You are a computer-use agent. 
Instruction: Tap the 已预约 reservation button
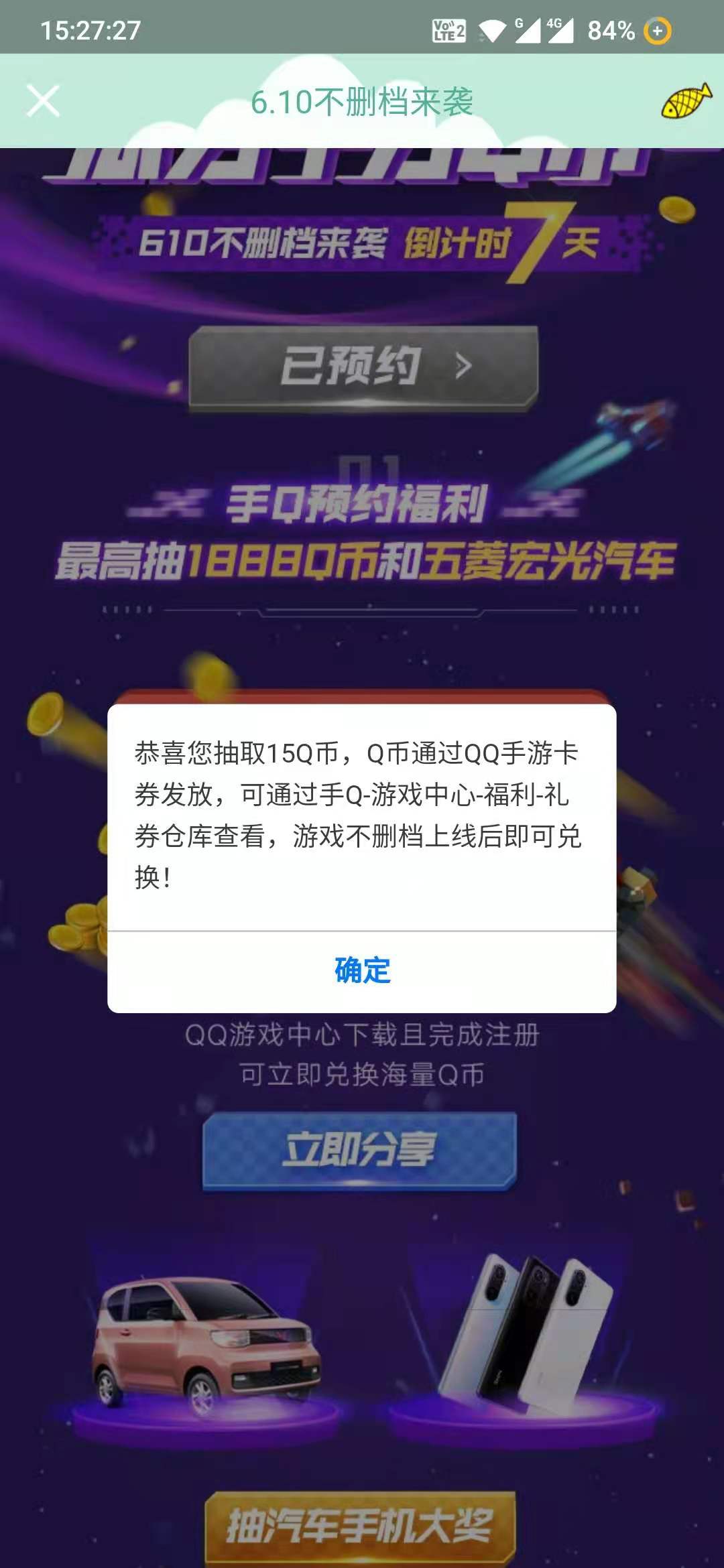(363, 367)
